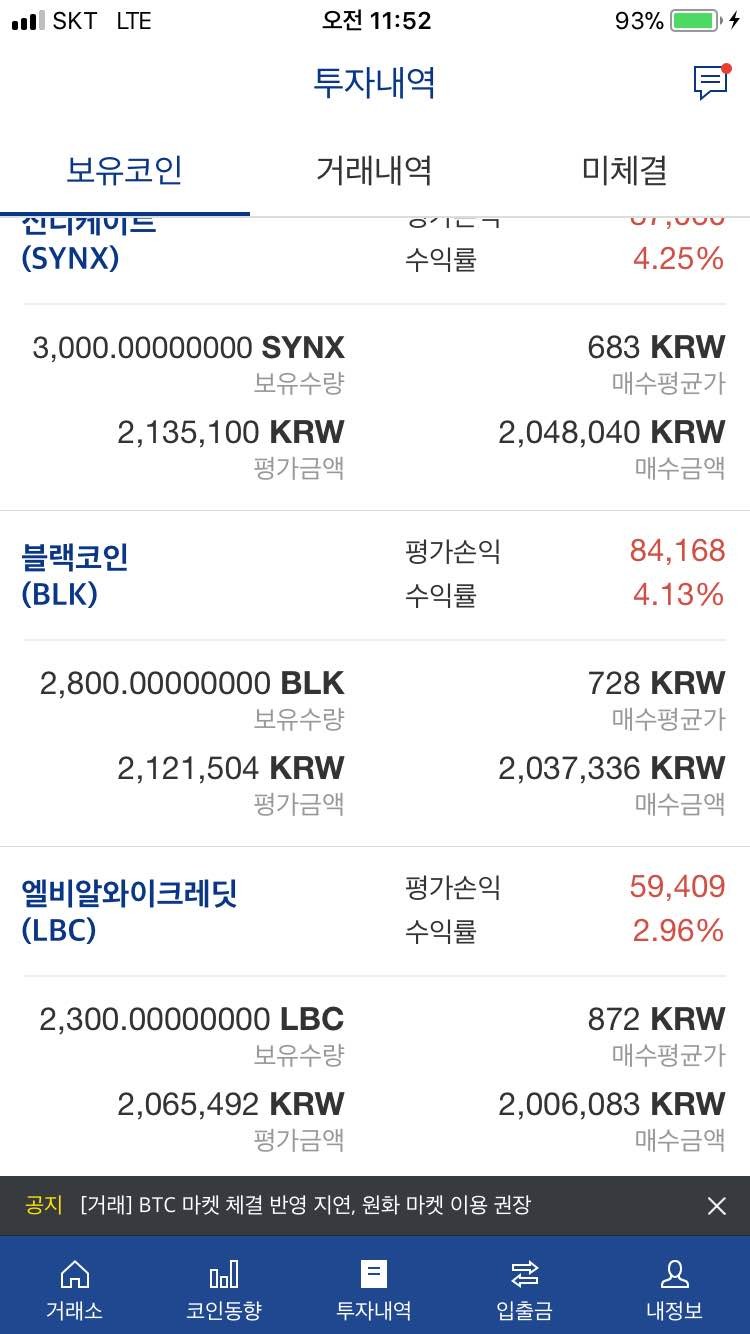Dismiss the BTC market notice banner

coord(716,1205)
